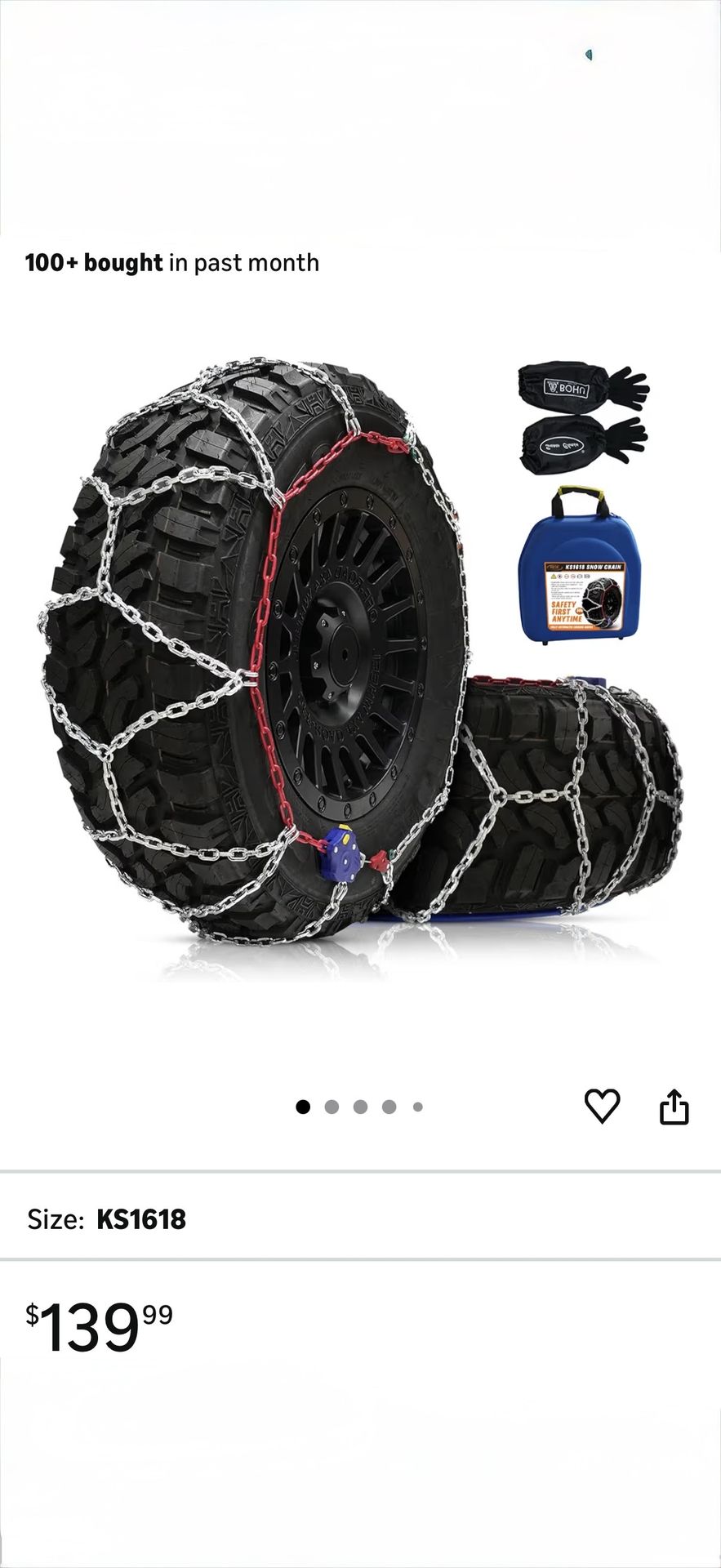Add snow chains to wish list
This screenshot has height=1568, width=721.
[602, 1107]
